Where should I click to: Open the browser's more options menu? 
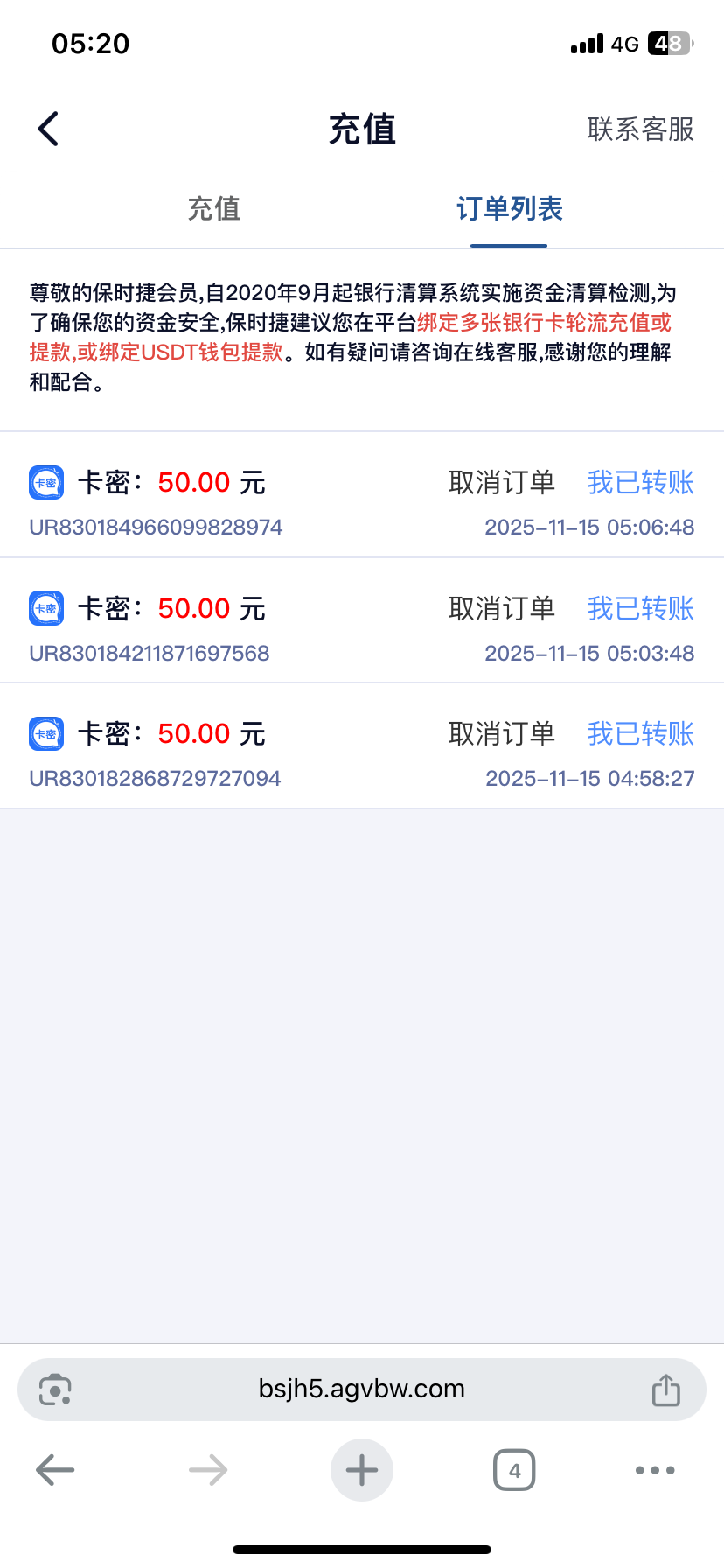(655, 1470)
